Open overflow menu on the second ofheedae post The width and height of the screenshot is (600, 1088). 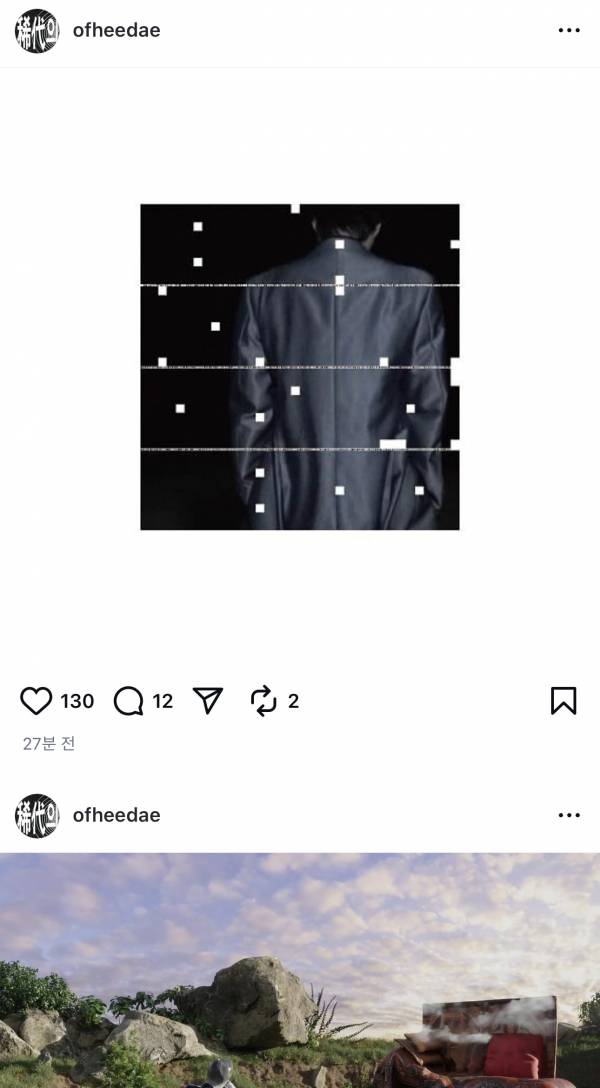[x=569, y=815]
